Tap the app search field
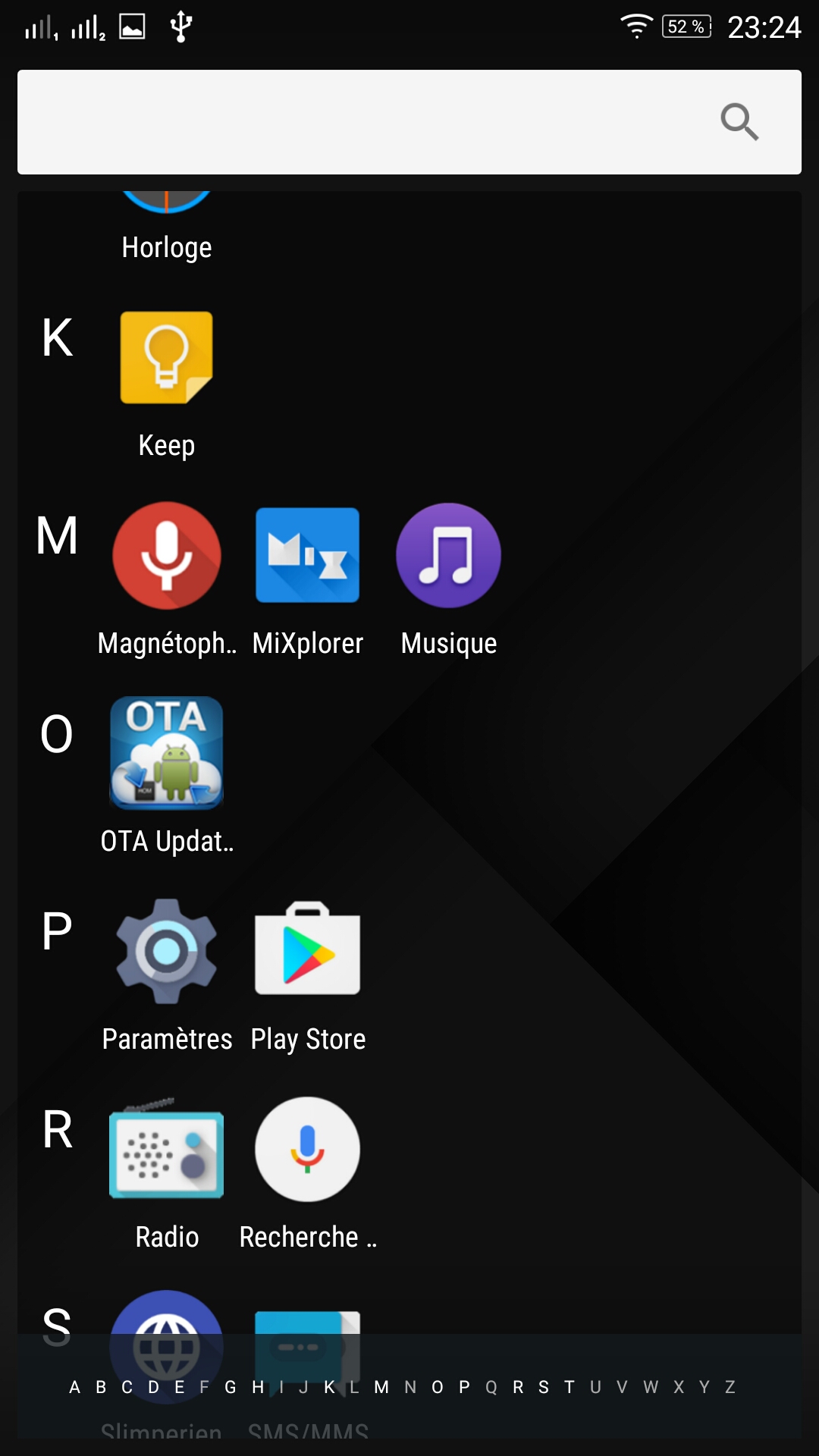The width and height of the screenshot is (819, 1456). click(x=409, y=122)
